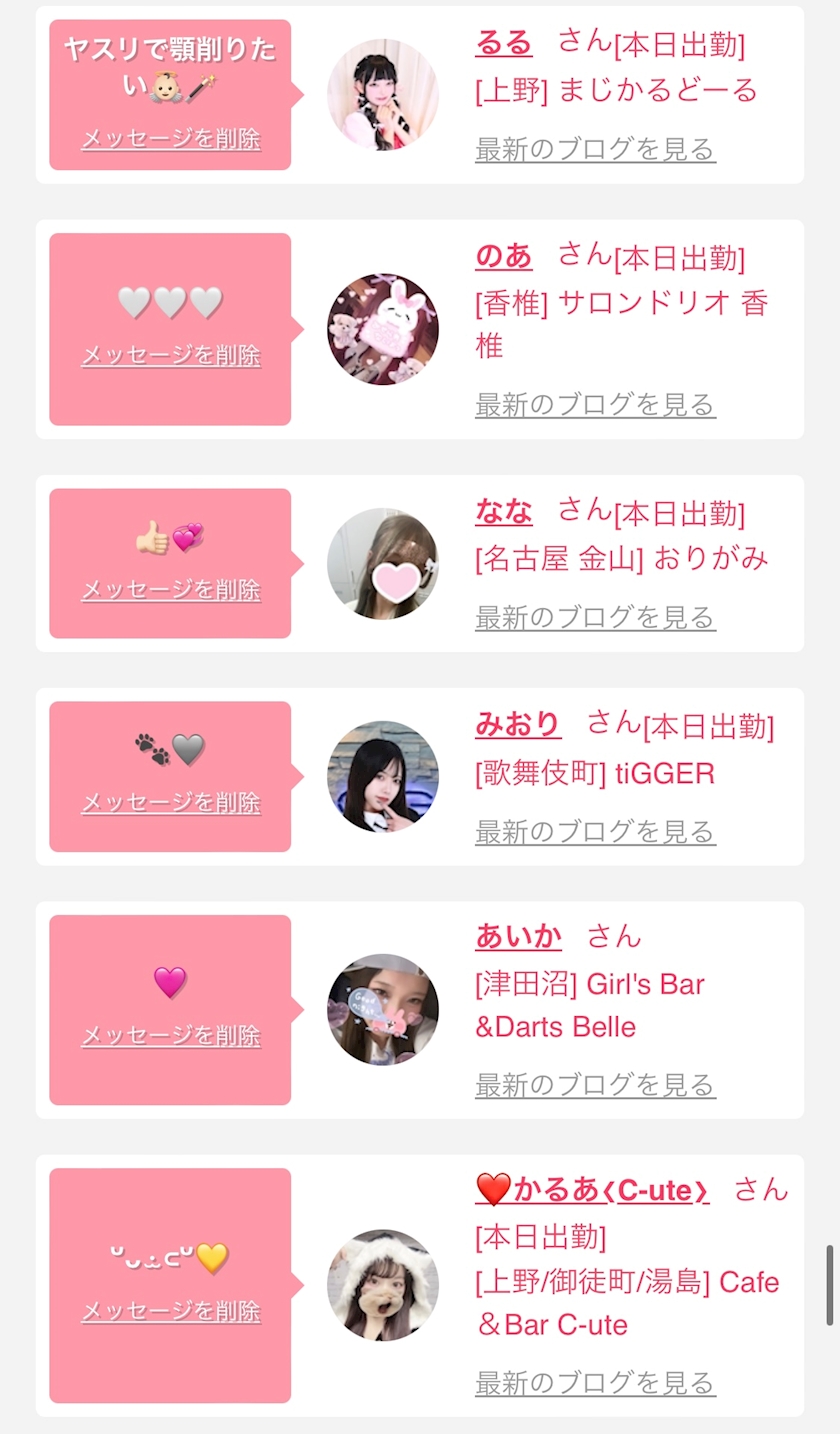Viewport: 840px width, 1434px height.
Task: Open あいか's profile name link
Action: [x=518, y=937]
